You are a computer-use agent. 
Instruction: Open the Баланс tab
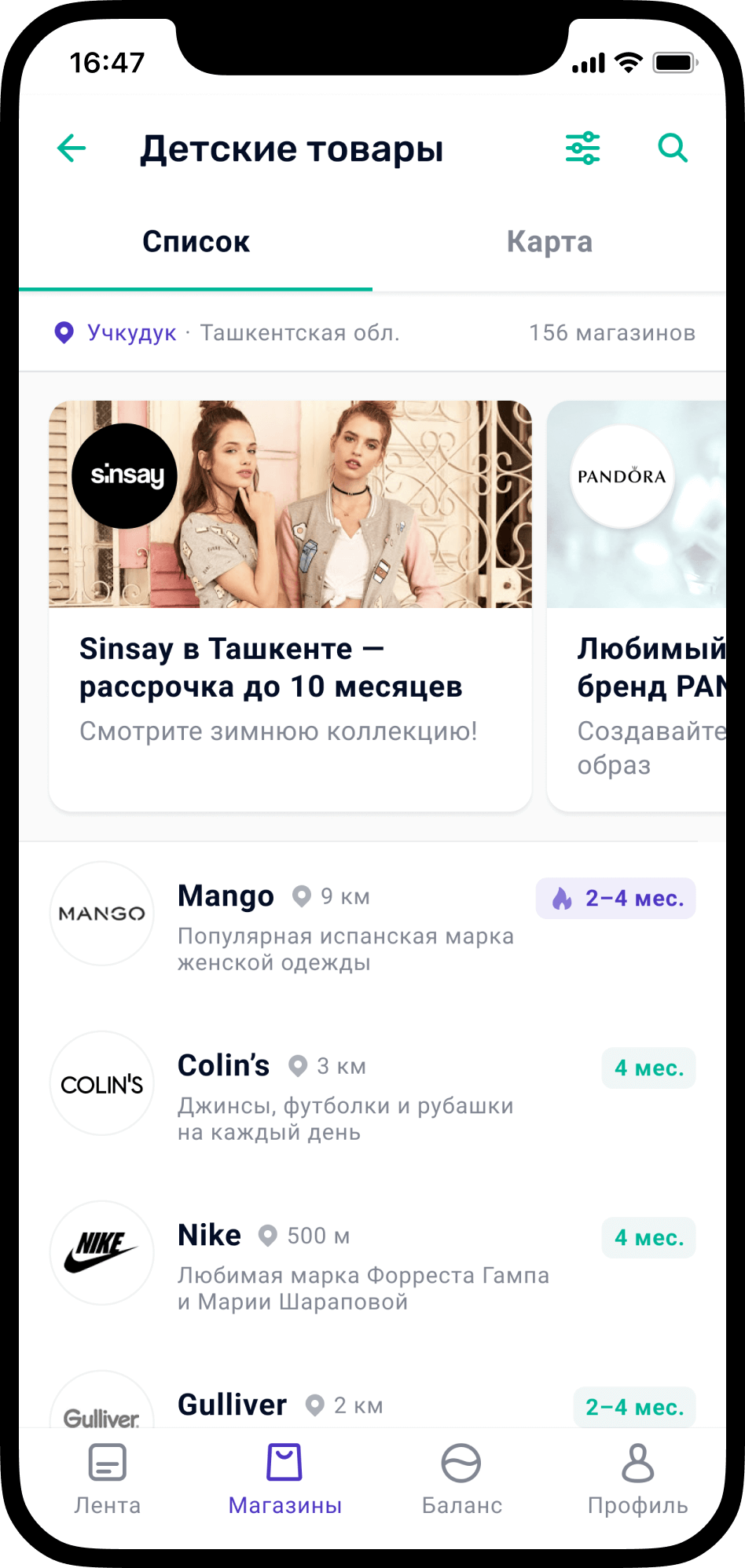tap(461, 1478)
